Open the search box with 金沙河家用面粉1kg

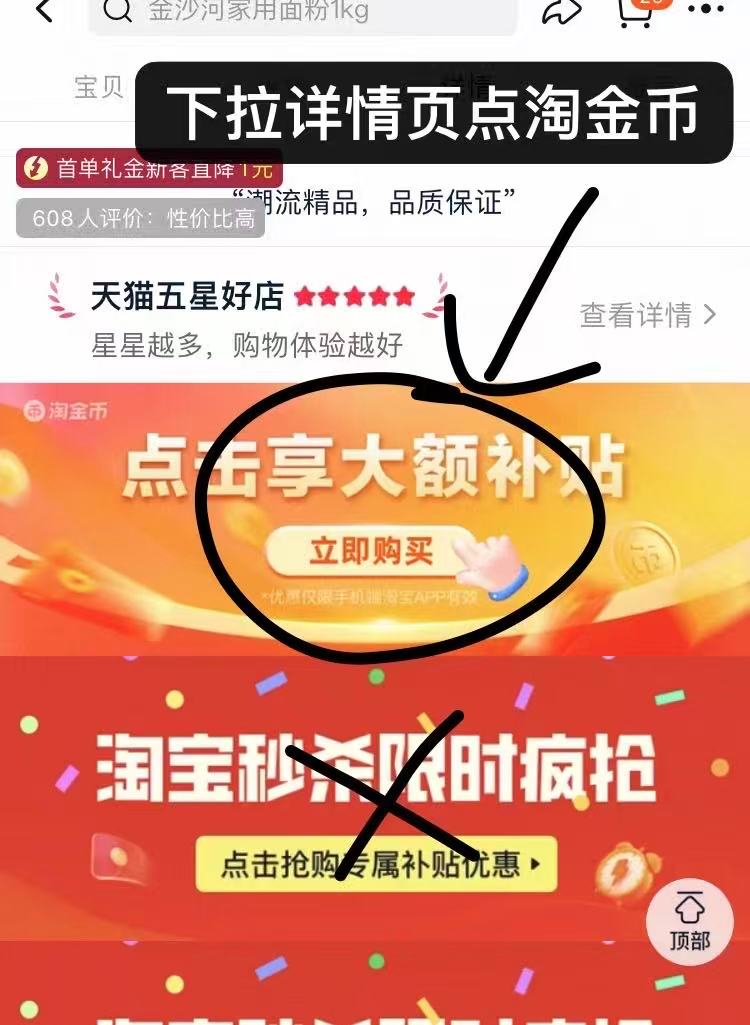tap(300, 13)
